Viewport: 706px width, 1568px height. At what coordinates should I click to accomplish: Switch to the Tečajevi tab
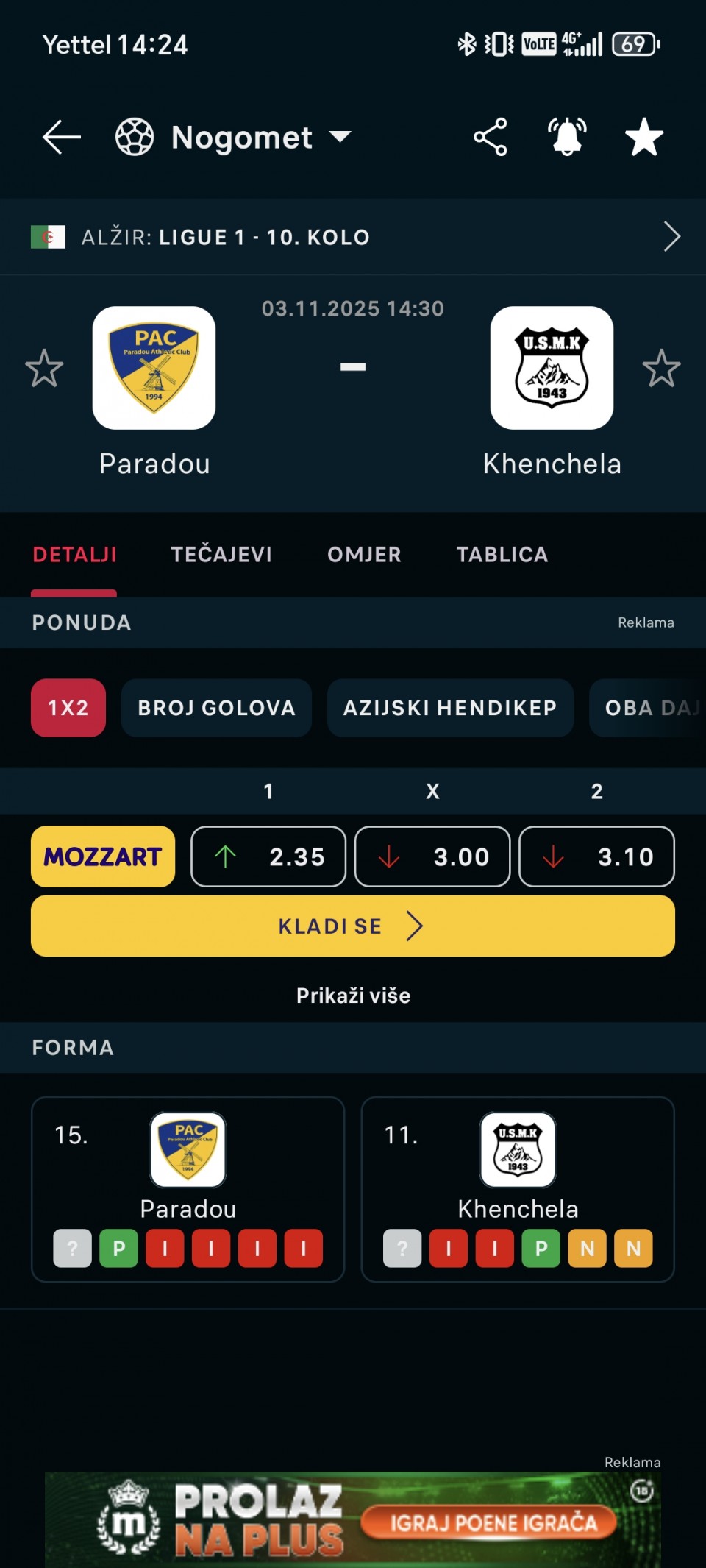(x=221, y=554)
